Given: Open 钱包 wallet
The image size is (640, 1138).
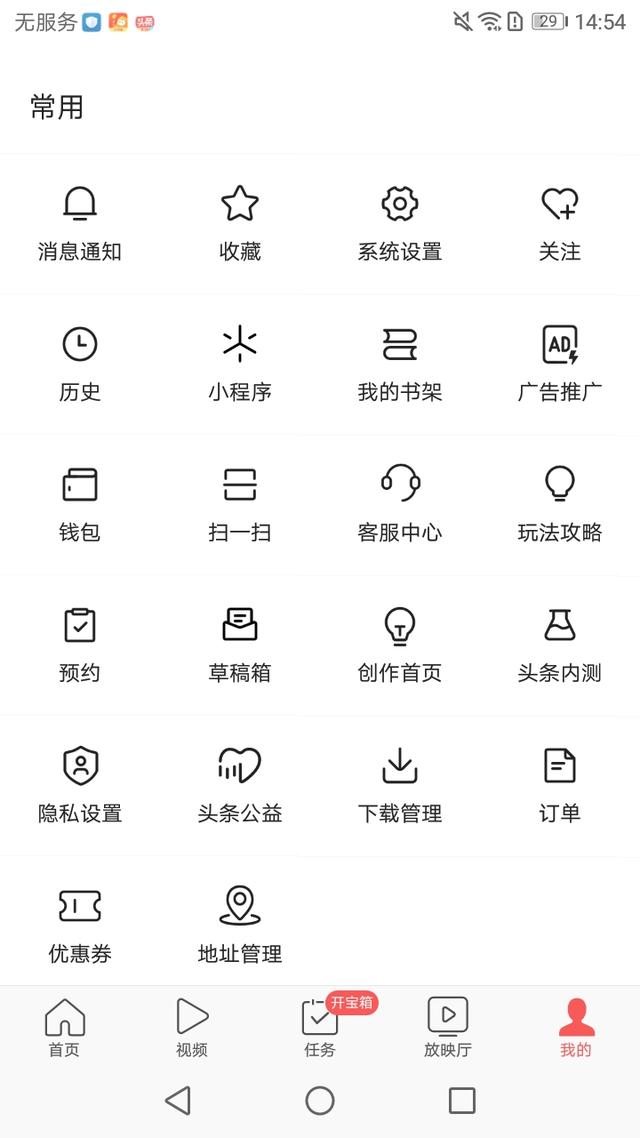Looking at the screenshot, I should (80, 504).
